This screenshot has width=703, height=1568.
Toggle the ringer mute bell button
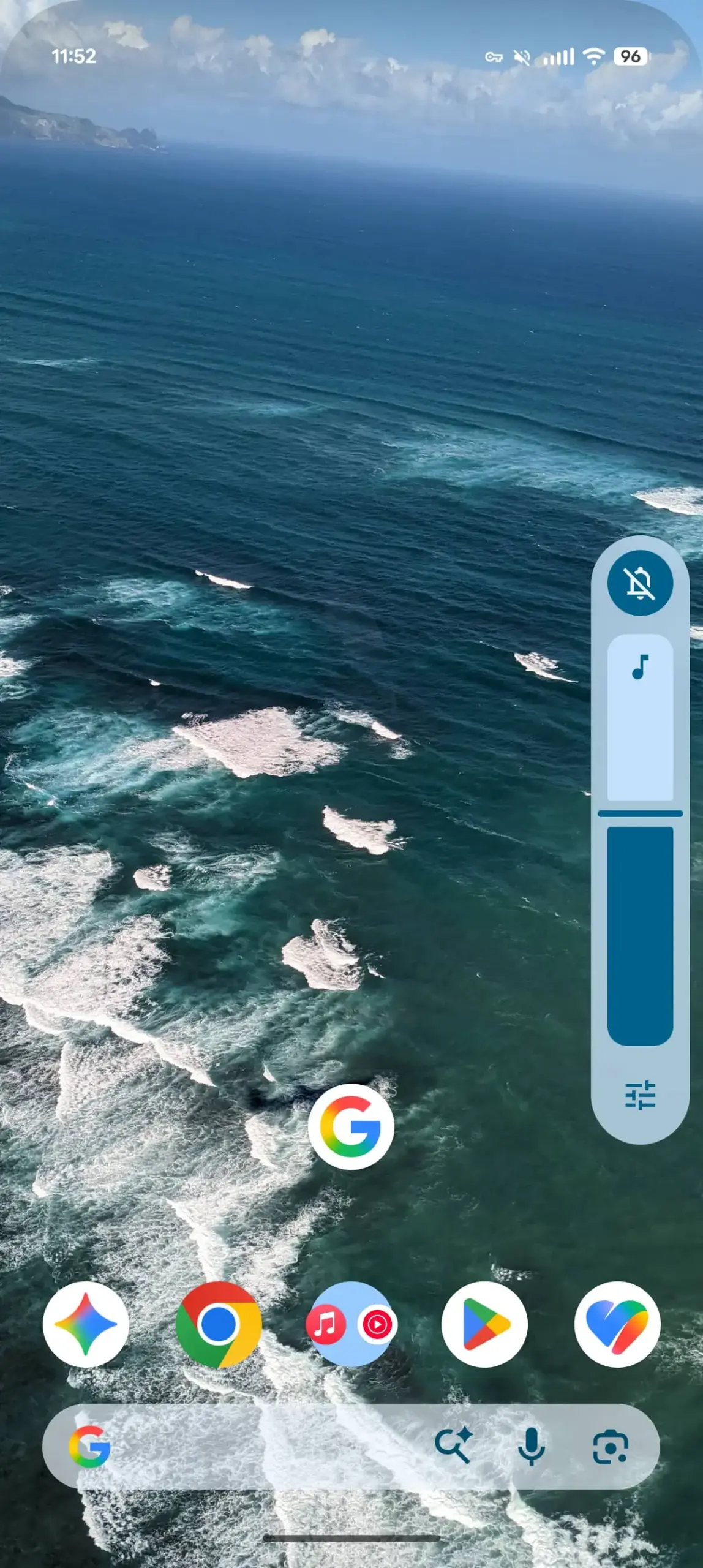[x=640, y=582]
